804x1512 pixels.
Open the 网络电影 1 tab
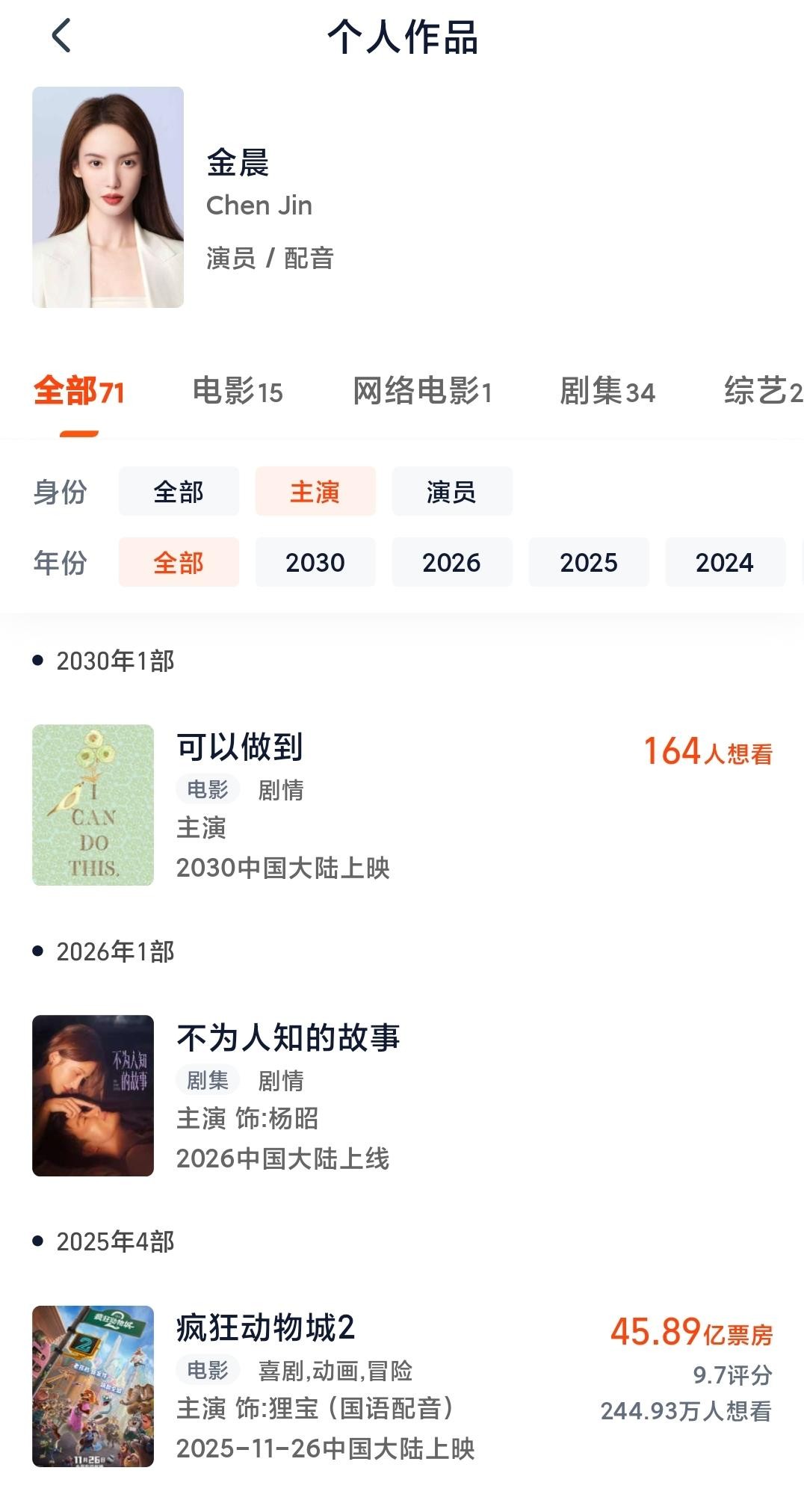pos(422,392)
